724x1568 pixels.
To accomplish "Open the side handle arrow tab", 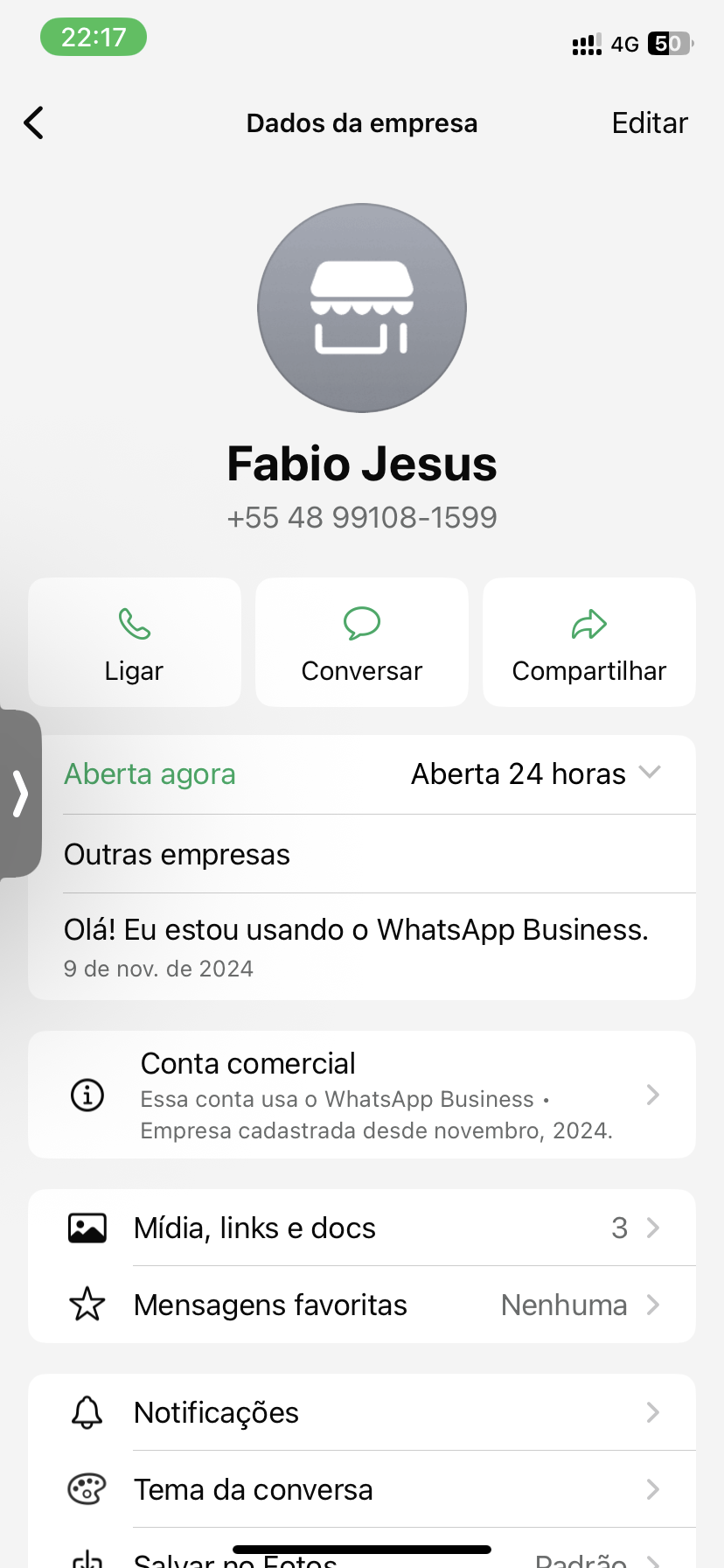I will tap(20, 794).
